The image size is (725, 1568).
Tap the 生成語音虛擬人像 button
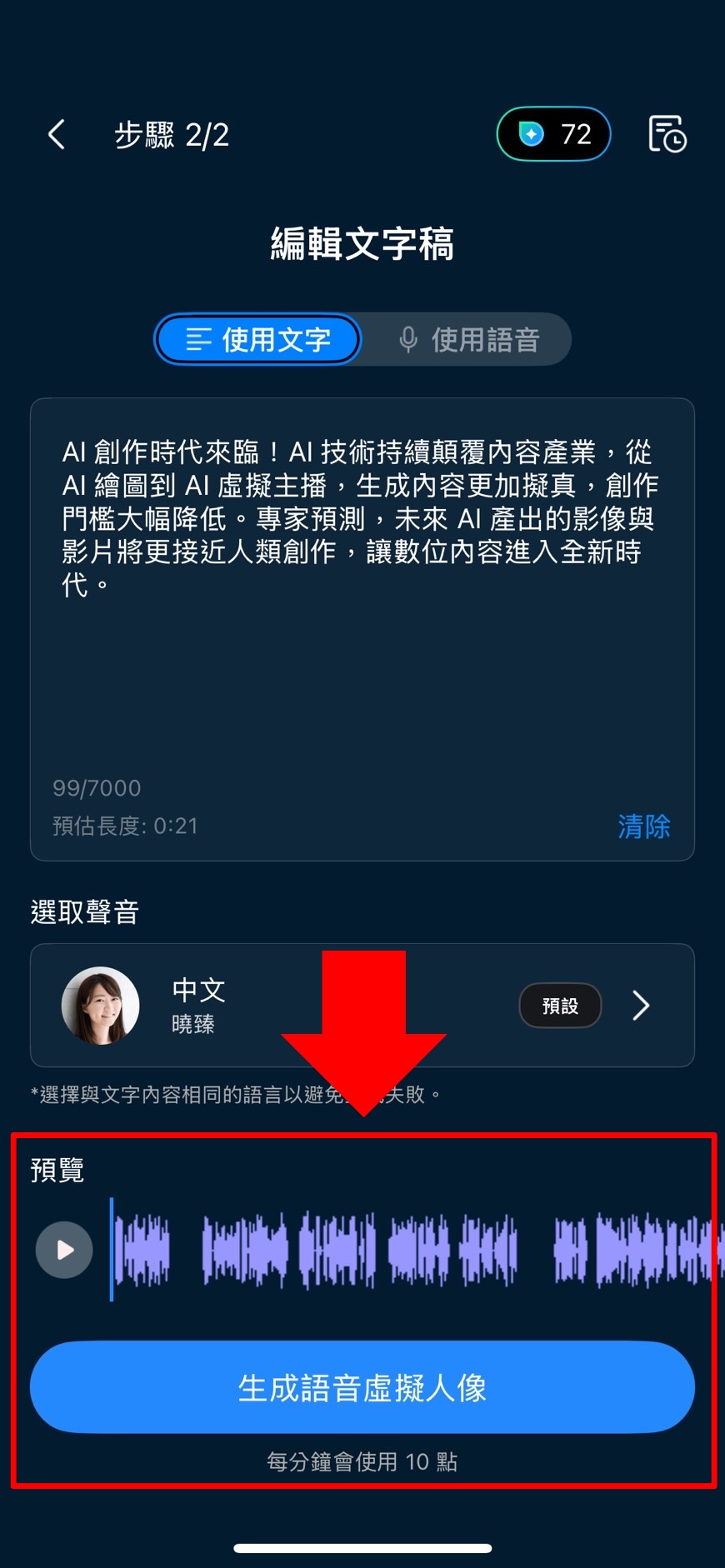point(362,1387)
